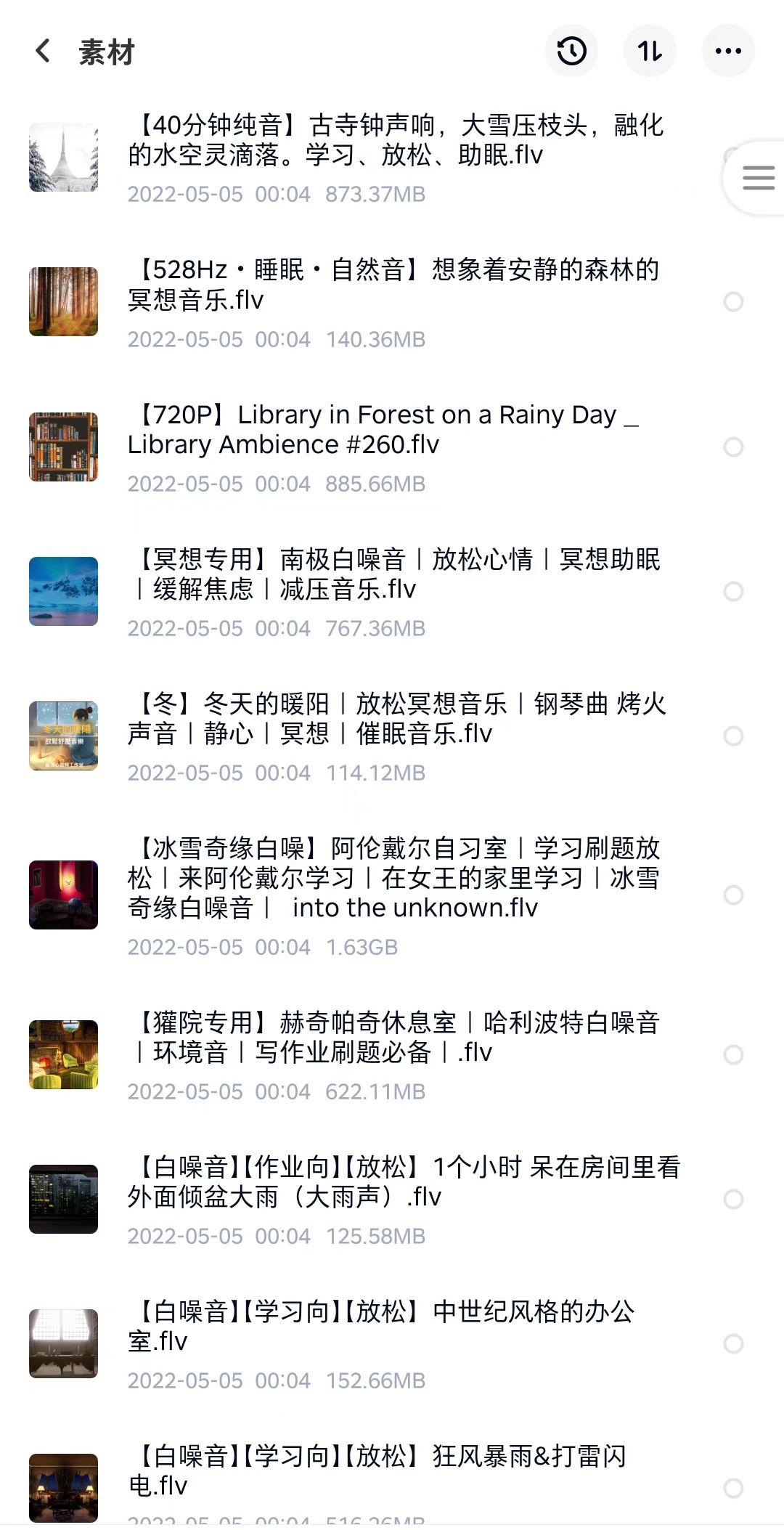Open the transfer history view
Viewport: 784px width, 1530px height.
[x=571, y=51]
